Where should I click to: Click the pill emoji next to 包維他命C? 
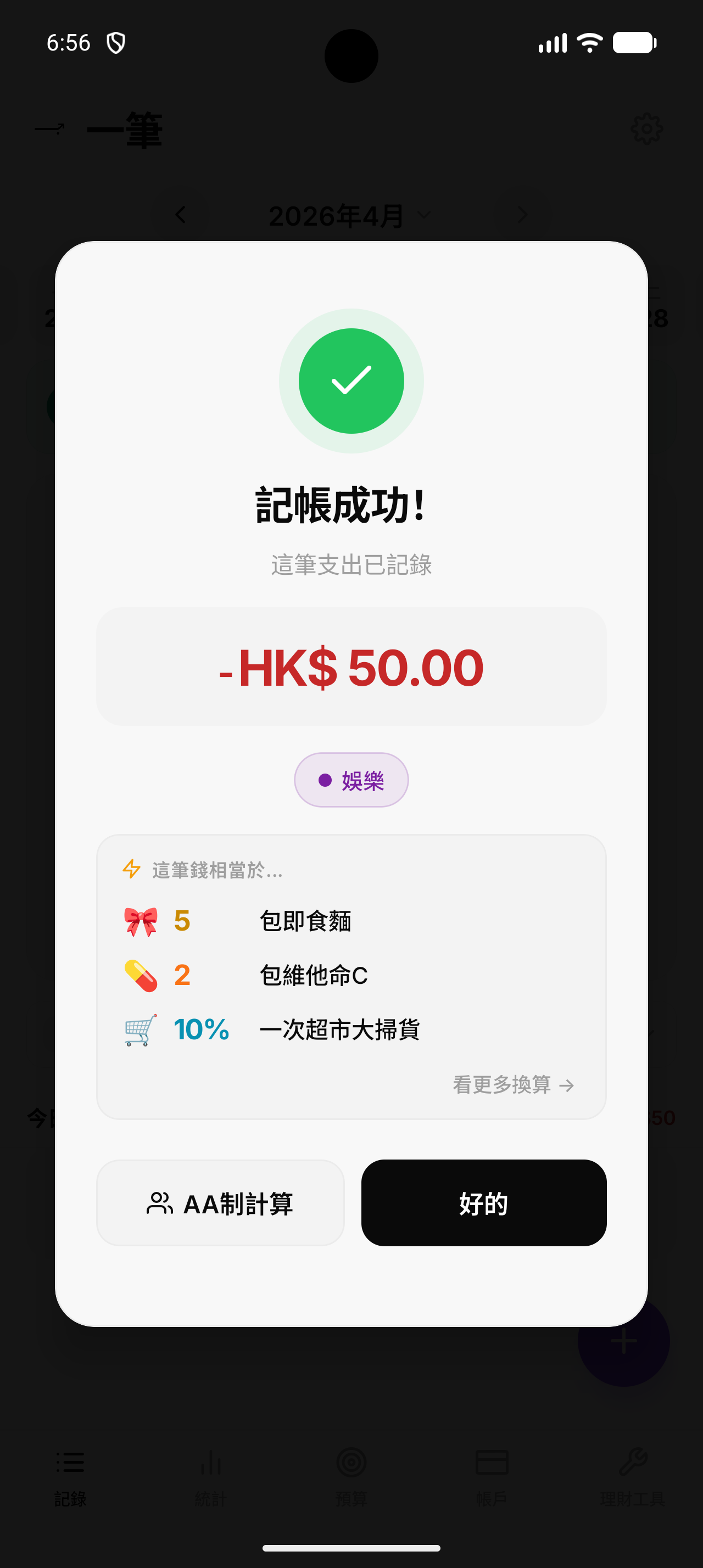pos(141,975)
